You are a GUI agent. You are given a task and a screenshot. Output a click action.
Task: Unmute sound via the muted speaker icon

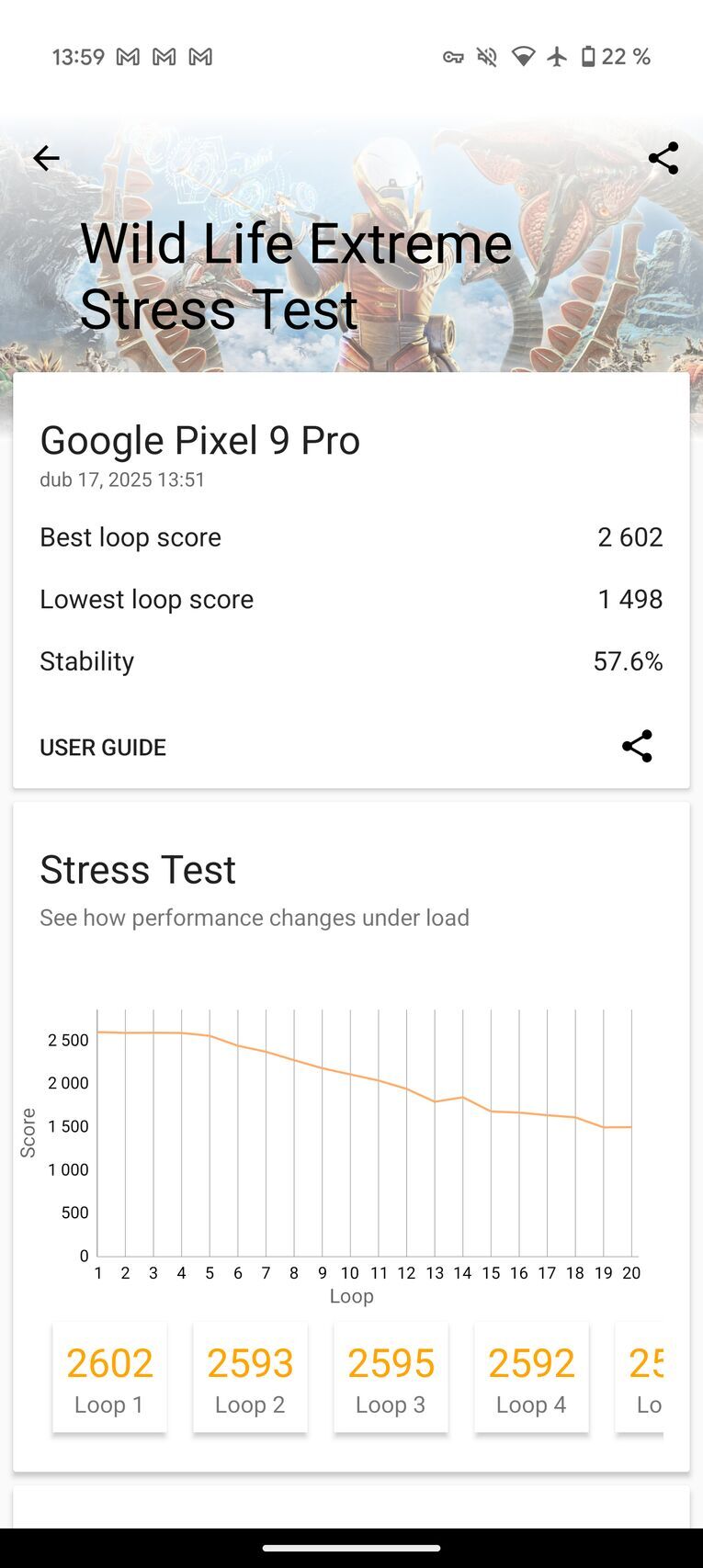(x=487, y=56)
